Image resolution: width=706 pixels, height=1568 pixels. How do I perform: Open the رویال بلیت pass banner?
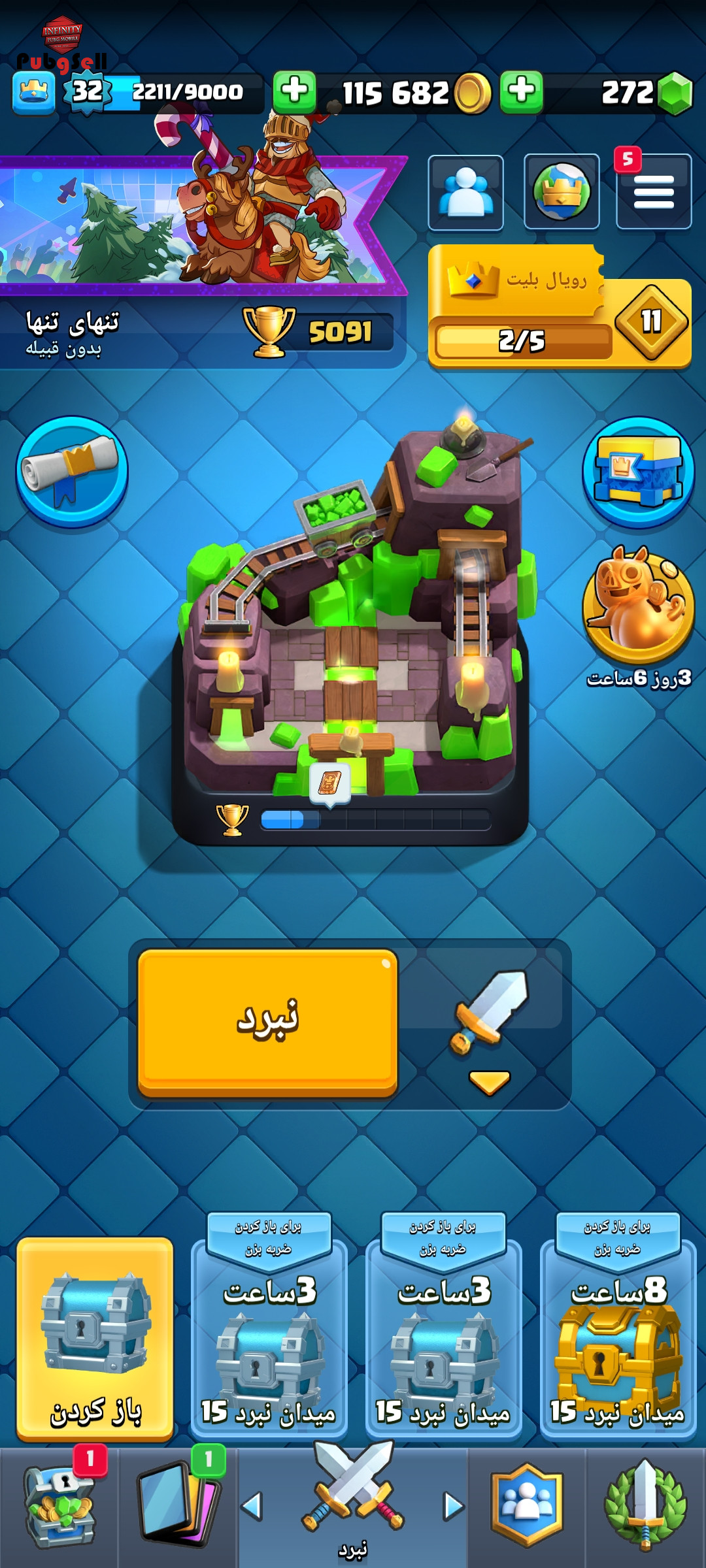pyautogui.click(x=560, y=306)
